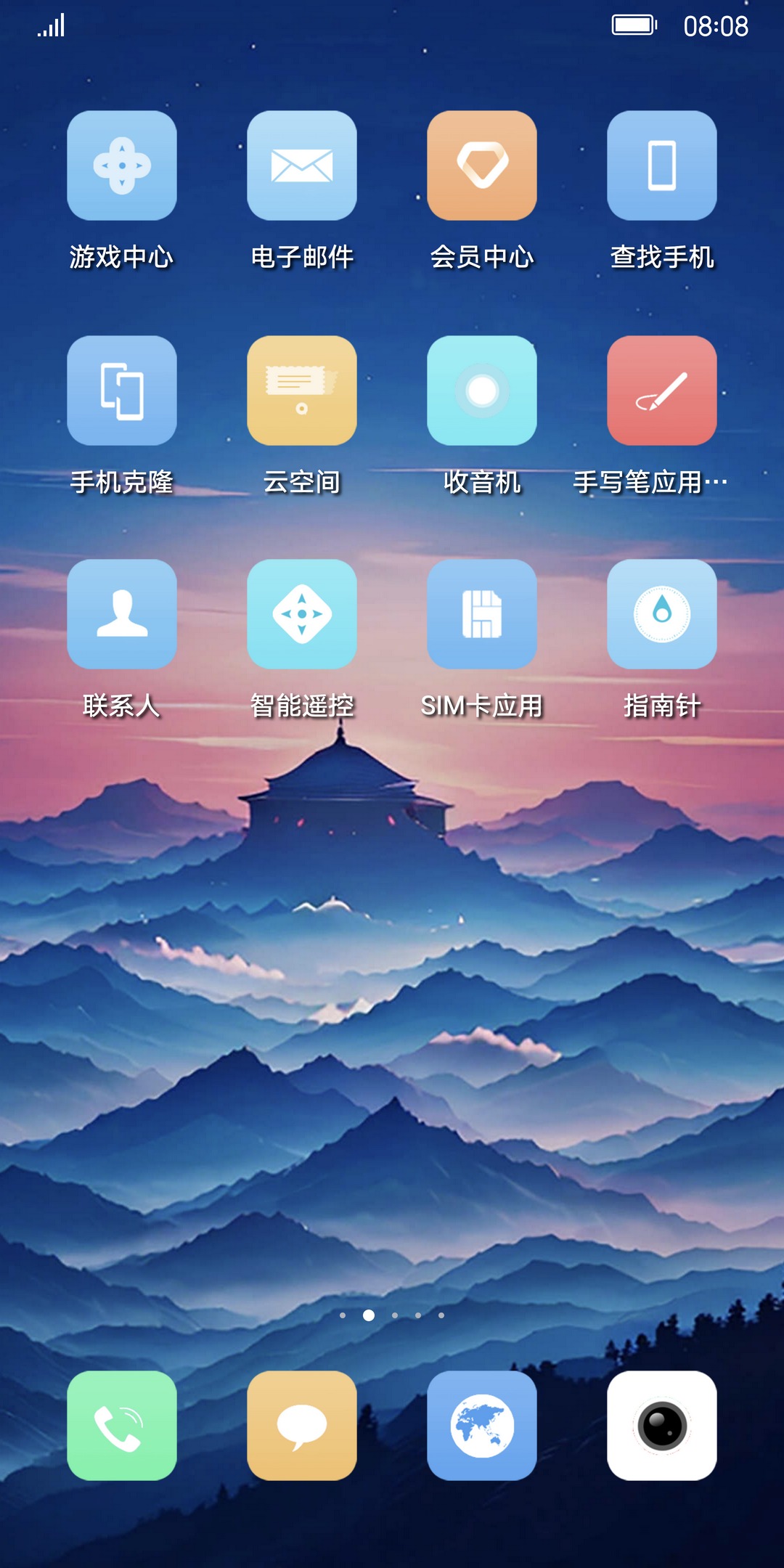Open the SIM卡应用 app
This screenshot has width=784, height=1568.
tap(482, 614)
